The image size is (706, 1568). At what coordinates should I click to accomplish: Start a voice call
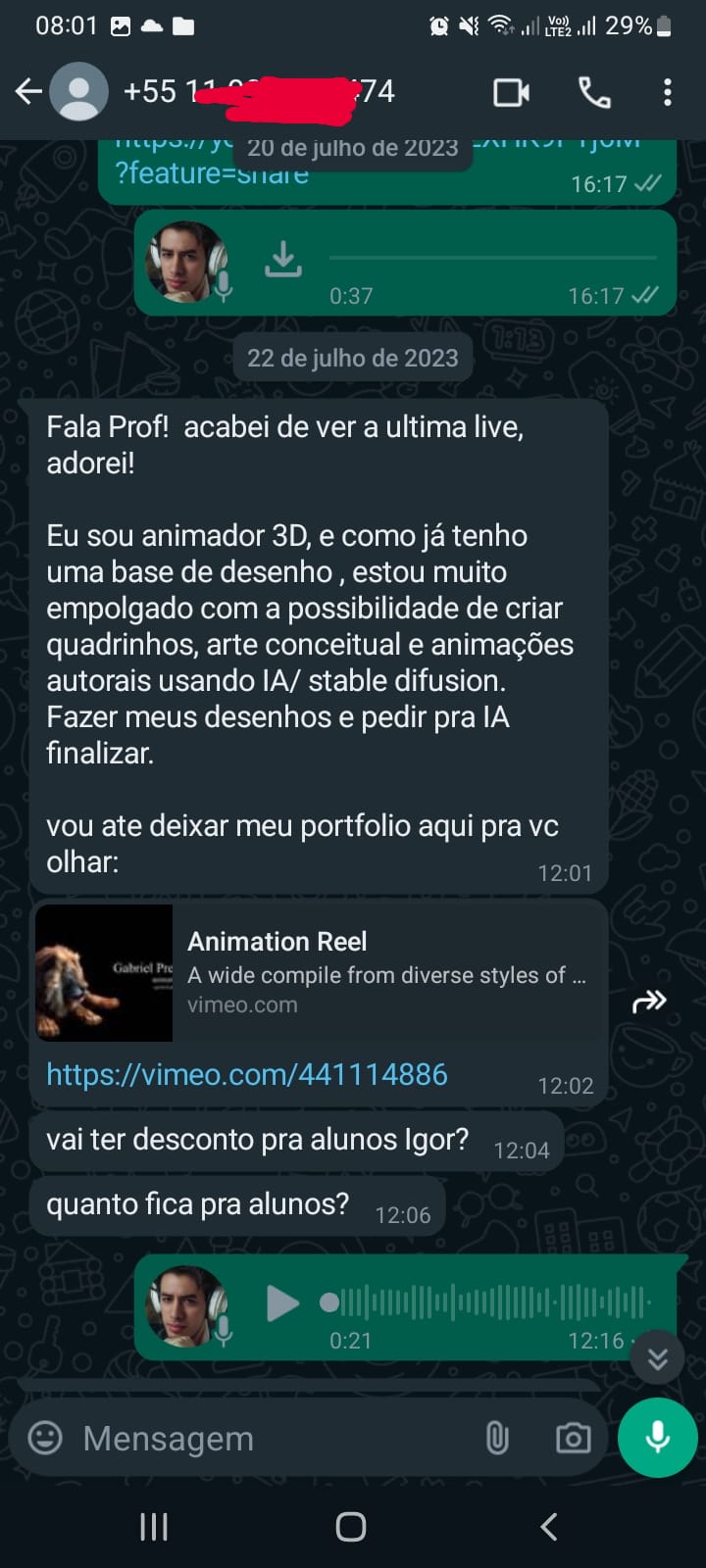coord(594,92)
